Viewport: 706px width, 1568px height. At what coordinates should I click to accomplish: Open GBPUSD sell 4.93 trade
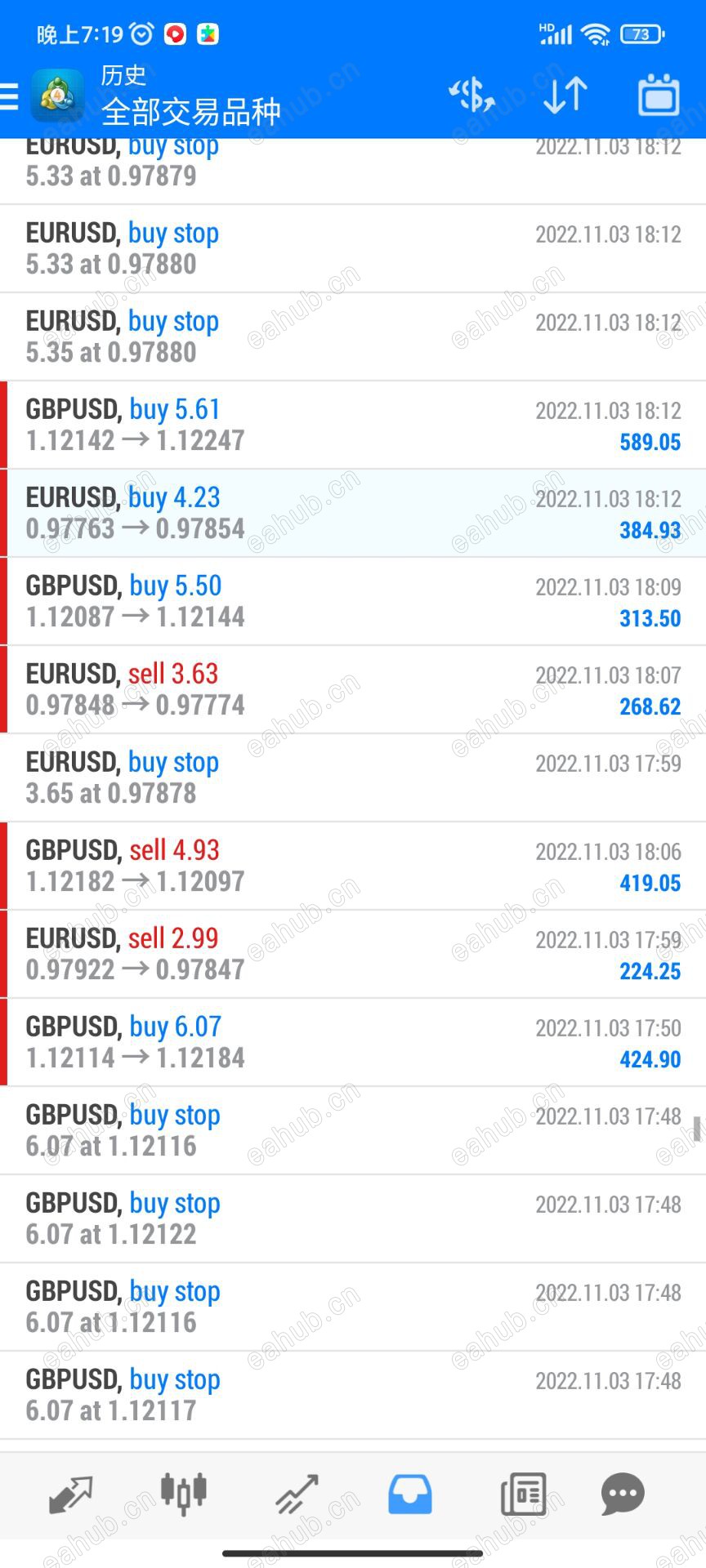353,866
